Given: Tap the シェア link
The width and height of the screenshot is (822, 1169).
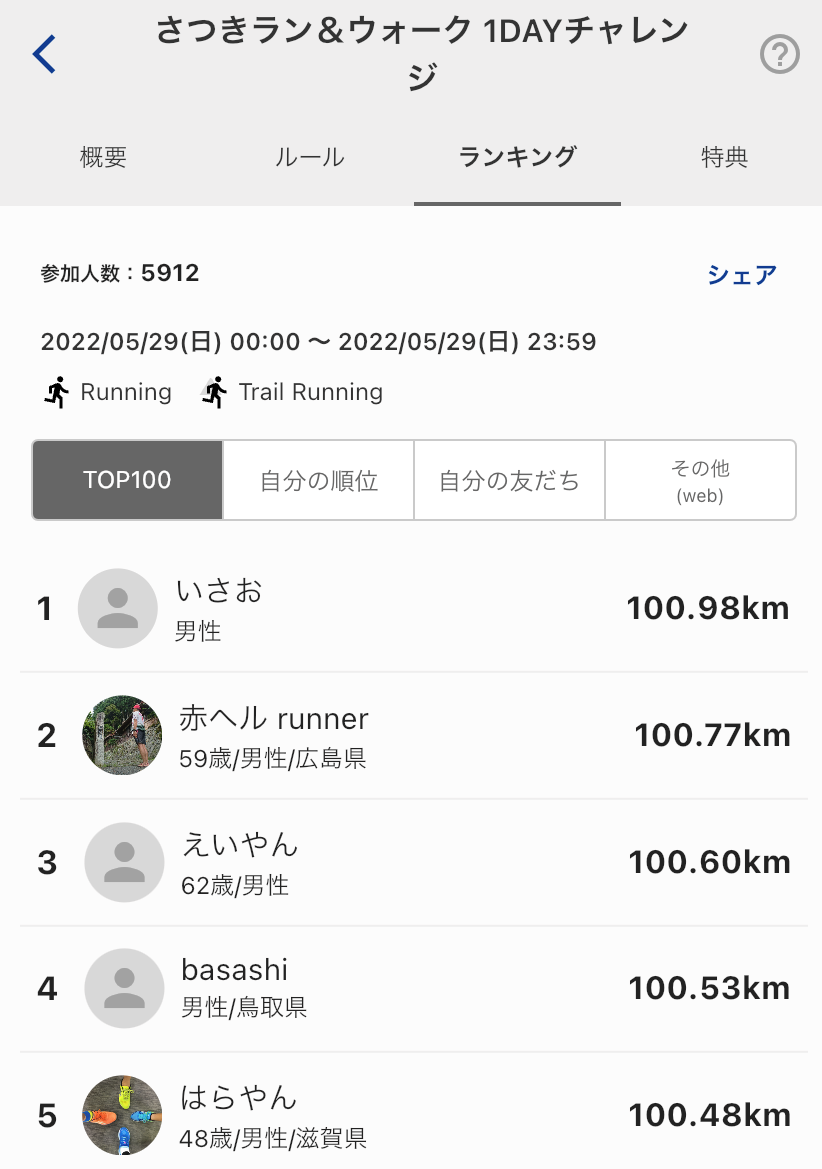Looking at the screenshot, I should [x=742, y=275].
